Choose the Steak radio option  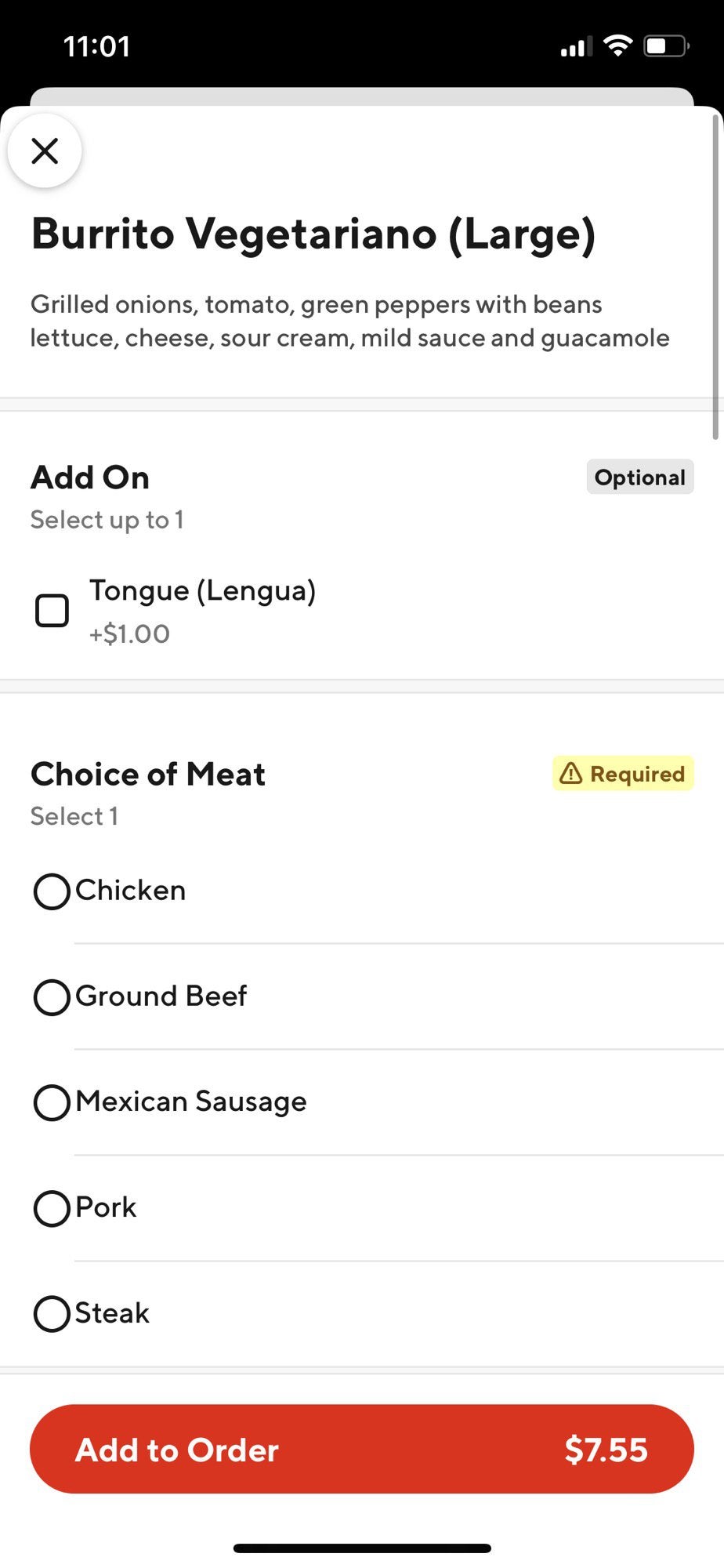coord(52,1314)
